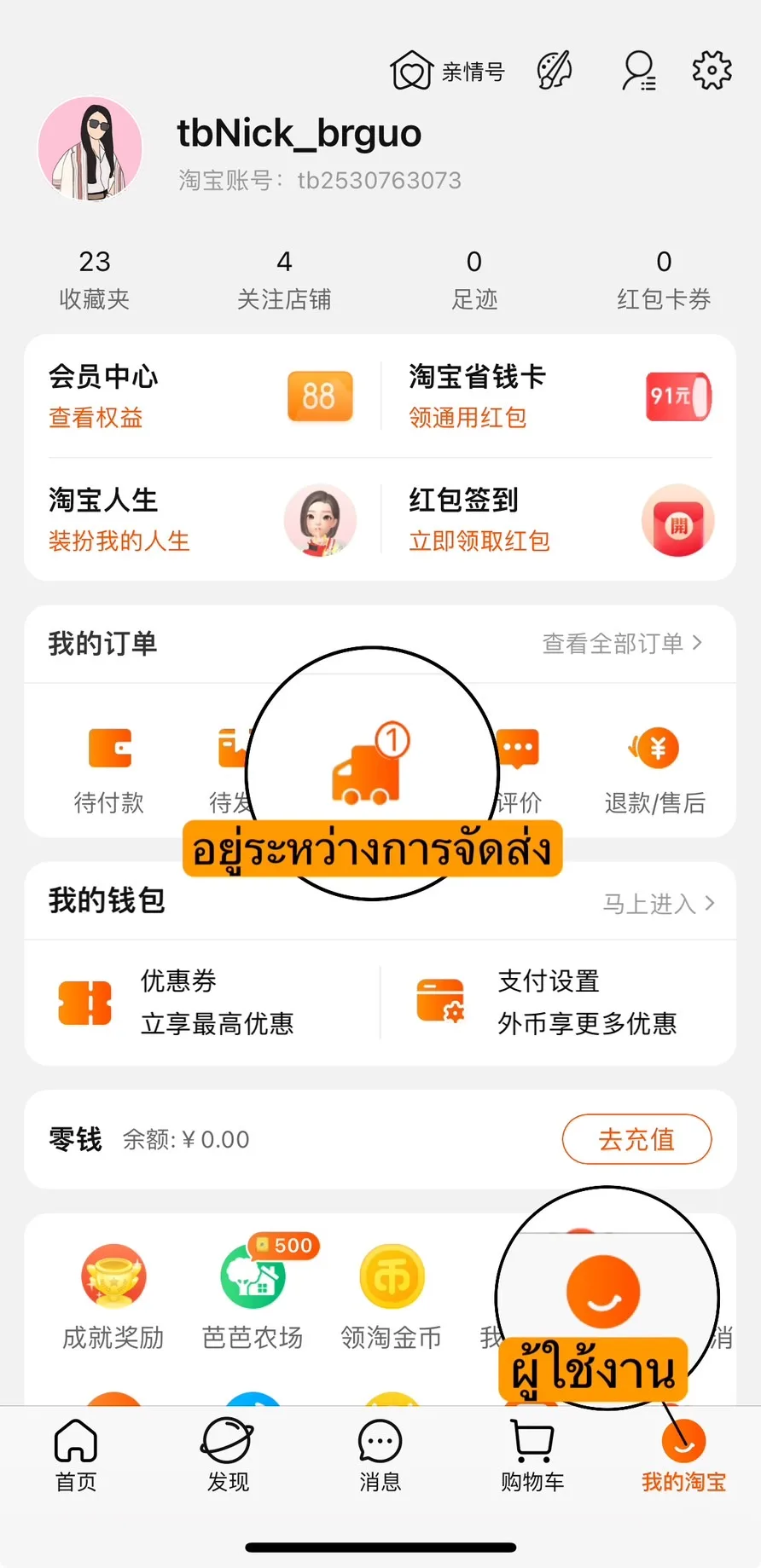Image resolution: width=761 pixels, height=1568 pixels.
Task: Open the 会员中心 88 membership icon
Action: click(x=320, y=396)
